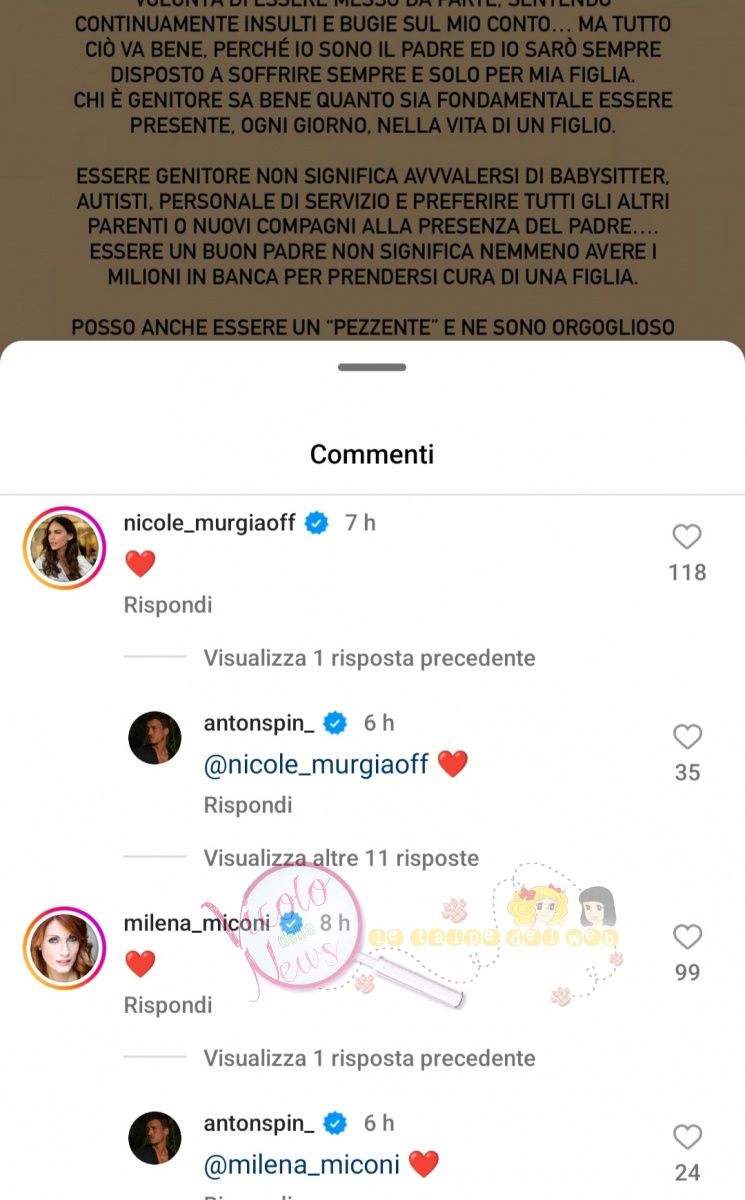
Task: Open milena_miconi's profile picture
Action: pyautogui.click(x=64, y=947)
